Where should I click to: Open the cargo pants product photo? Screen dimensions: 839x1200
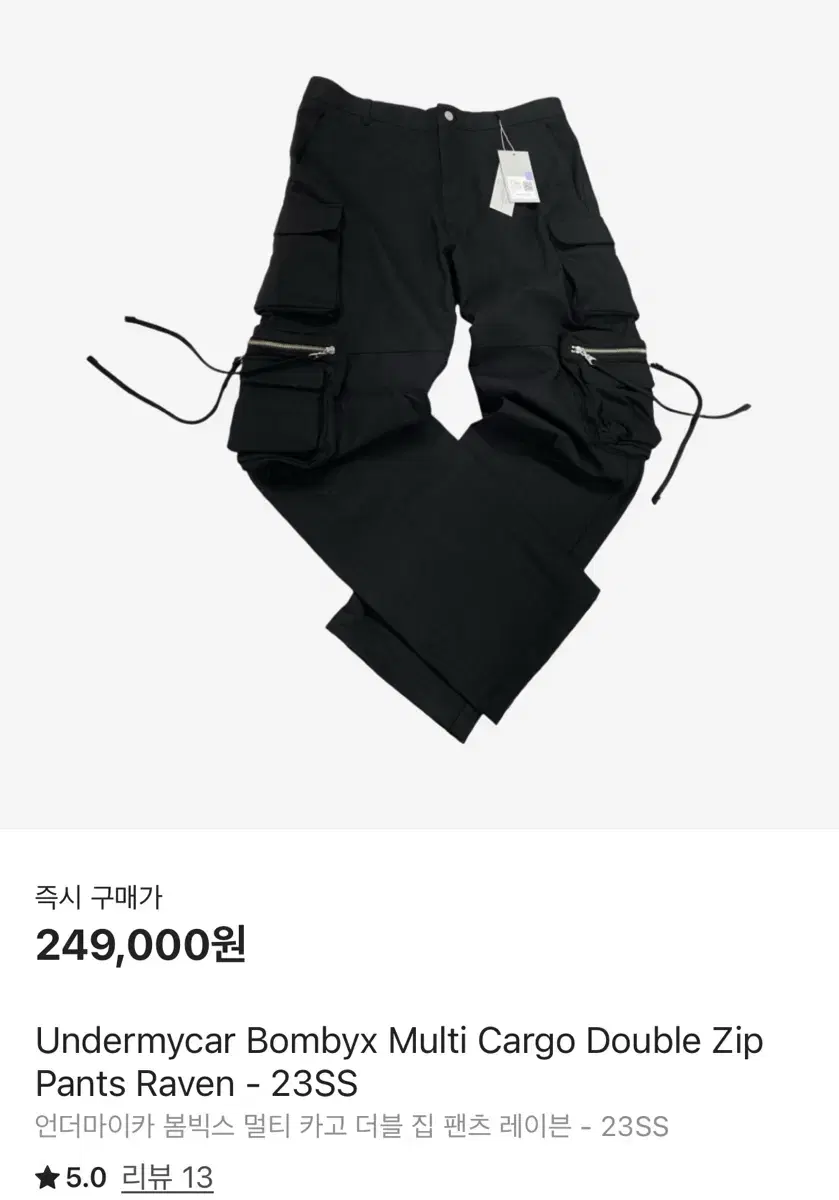[x=420, y=400]
